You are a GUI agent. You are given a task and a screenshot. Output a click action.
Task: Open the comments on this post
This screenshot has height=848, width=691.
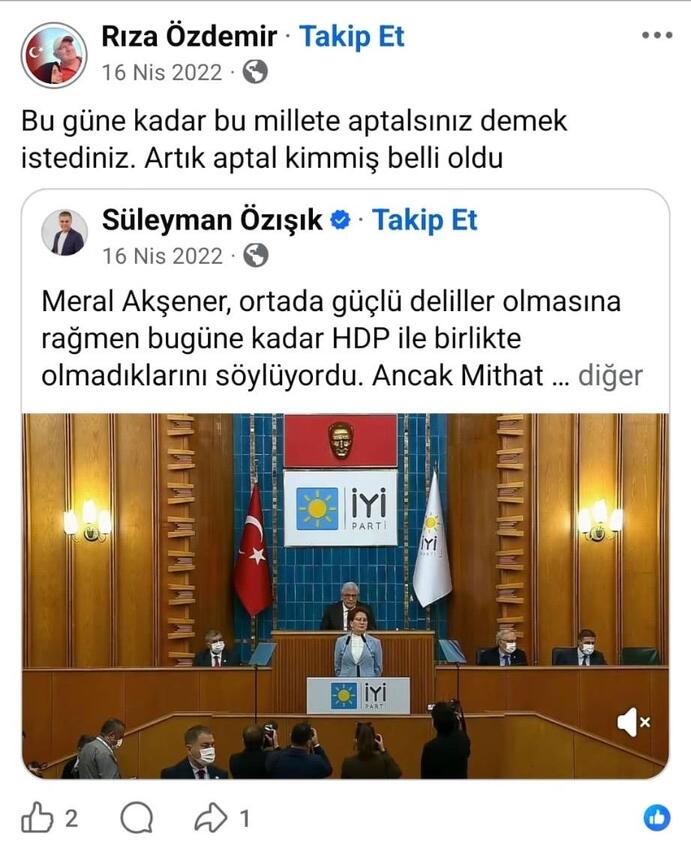136,818
